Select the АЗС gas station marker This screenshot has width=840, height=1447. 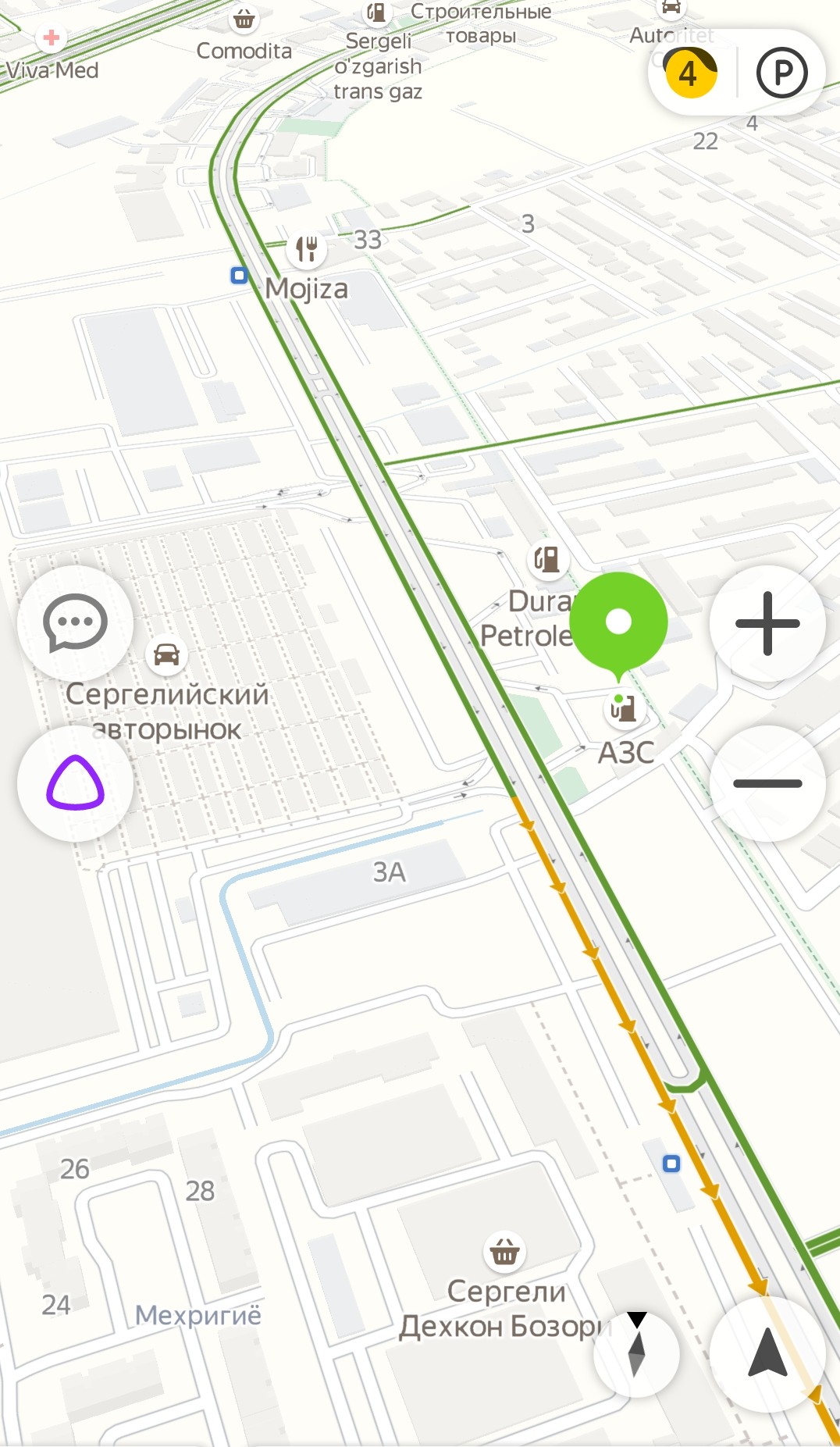point(623,709)
